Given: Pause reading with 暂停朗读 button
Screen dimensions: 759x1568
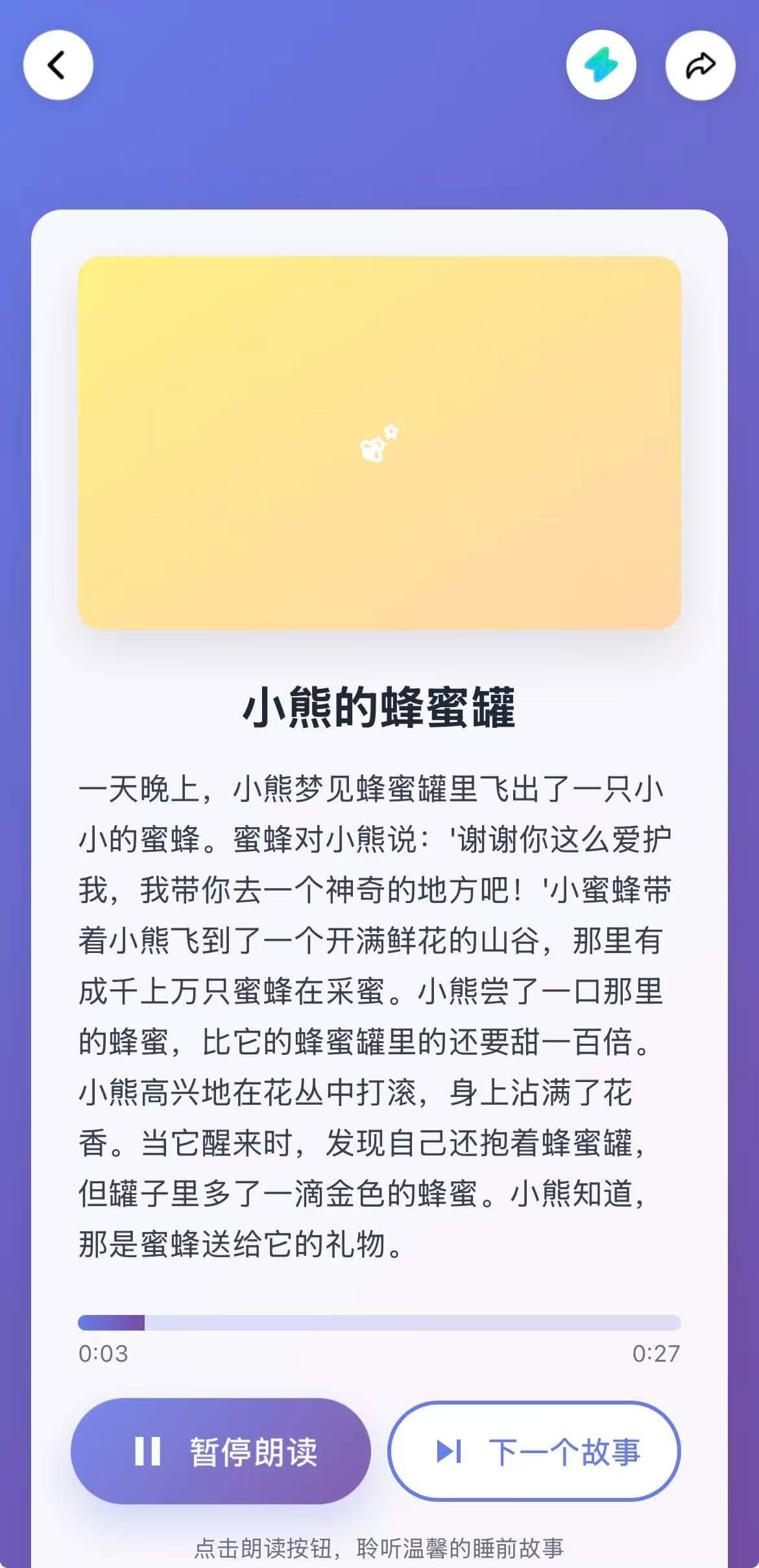Looking at the screenshot, I should (x=221, y=1451).
